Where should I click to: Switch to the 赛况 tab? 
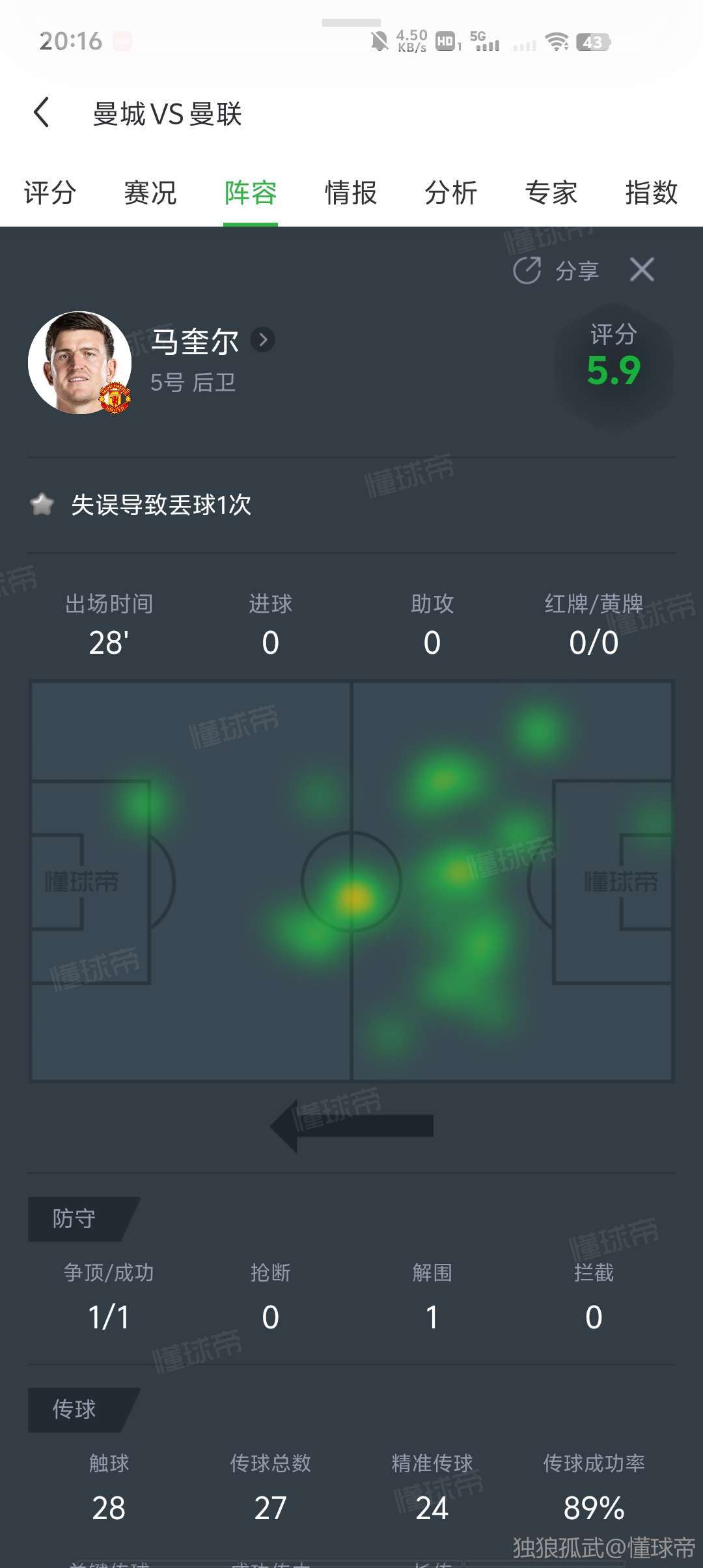coord(150,193)
